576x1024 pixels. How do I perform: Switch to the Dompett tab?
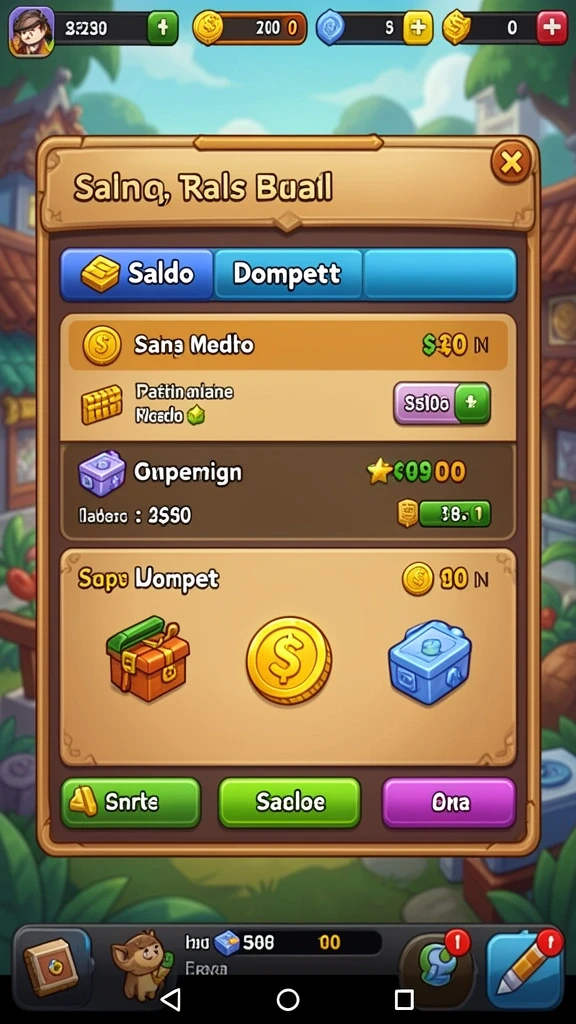pos(287,274)
